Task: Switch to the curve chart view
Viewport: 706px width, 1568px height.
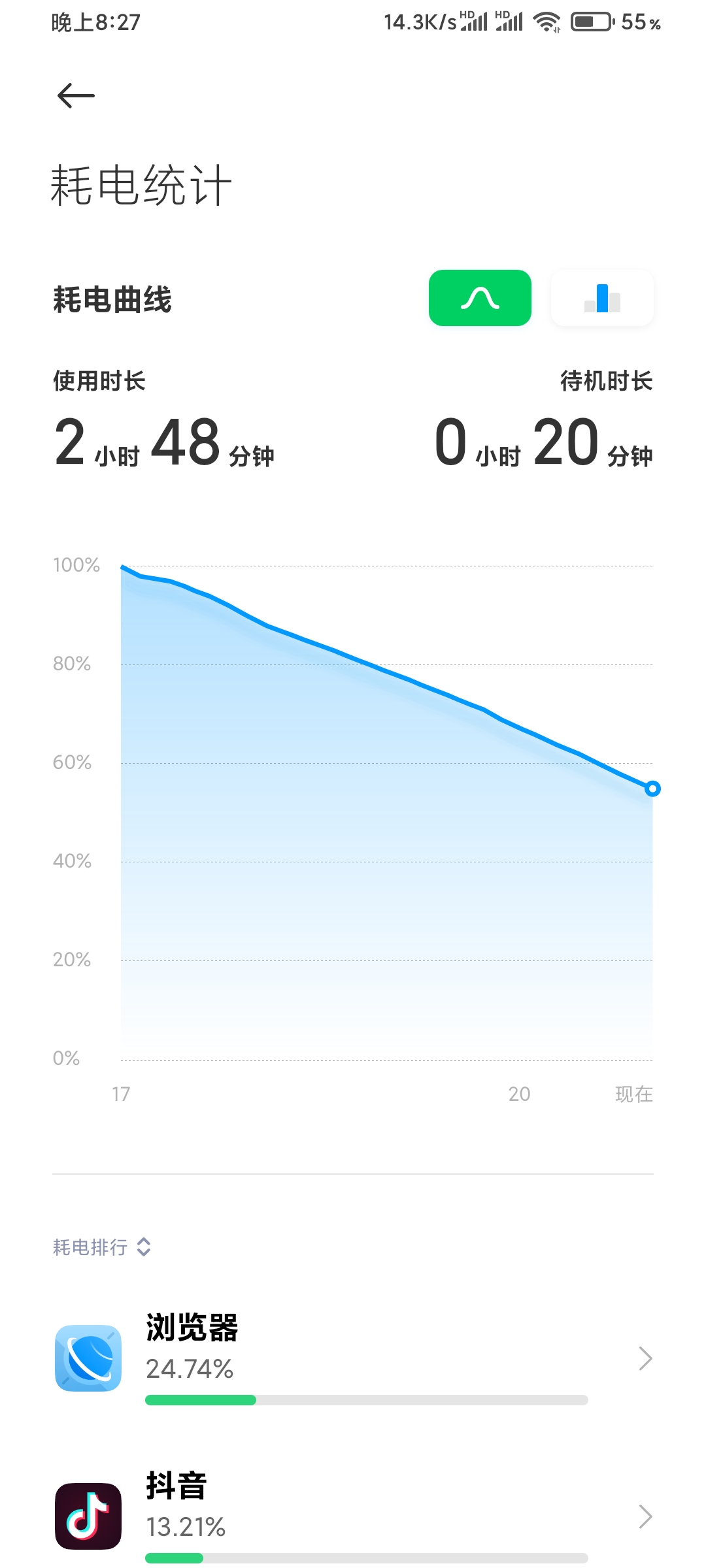Action: click(480, 298)
